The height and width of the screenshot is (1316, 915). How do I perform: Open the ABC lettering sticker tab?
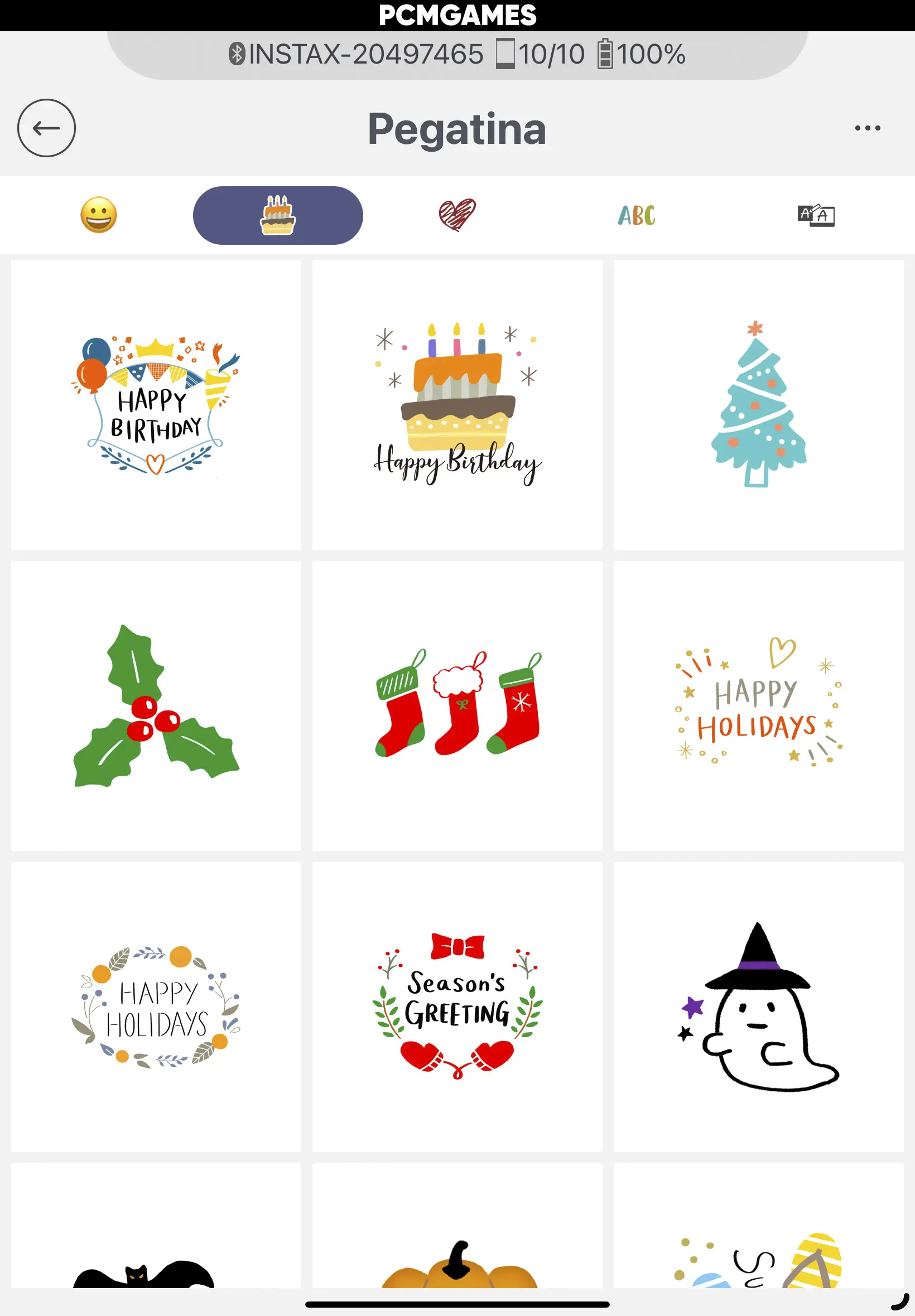(x=637, y=215)
